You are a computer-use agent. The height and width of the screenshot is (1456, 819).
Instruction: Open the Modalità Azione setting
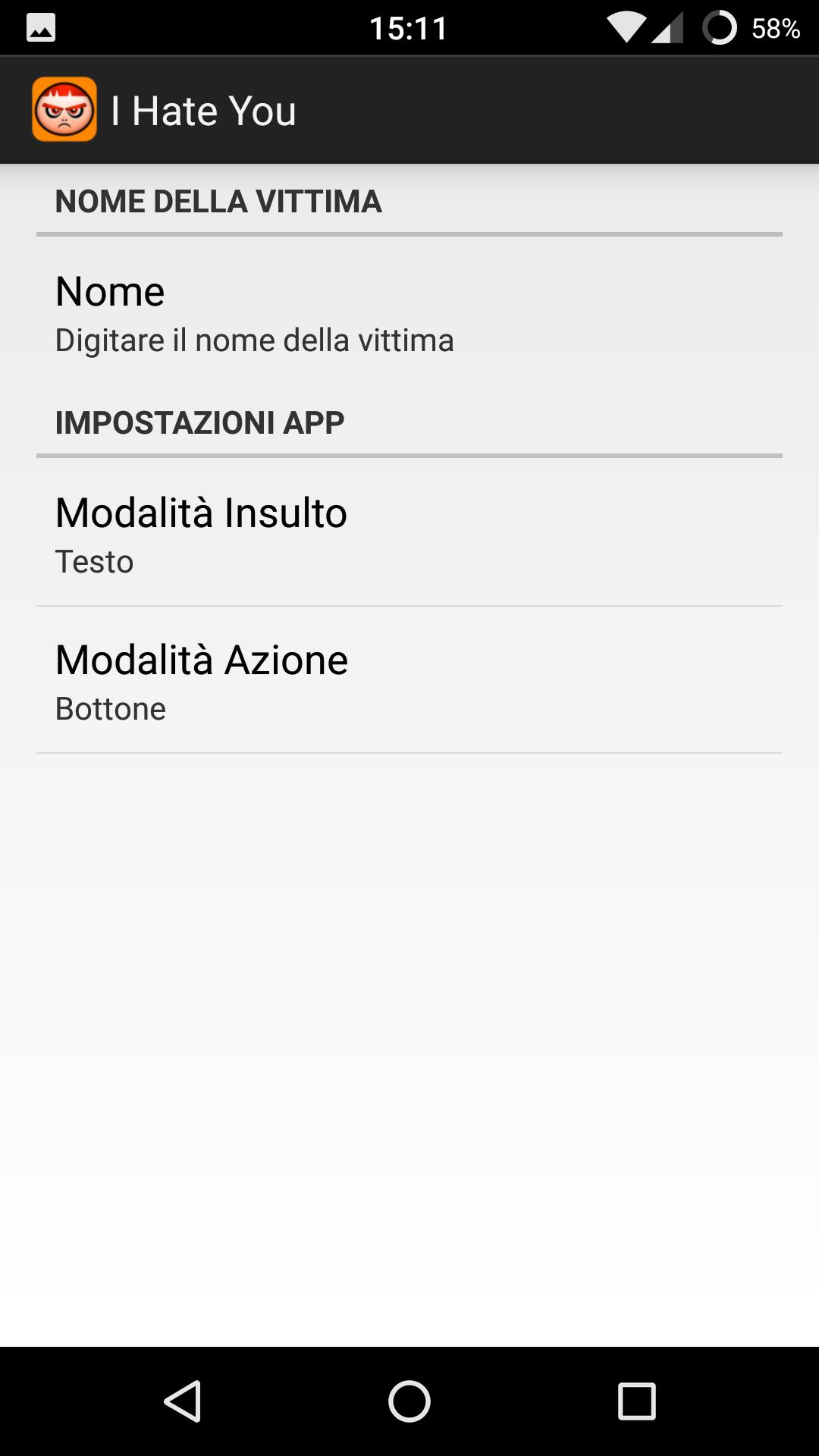click(x=409, y=681)
